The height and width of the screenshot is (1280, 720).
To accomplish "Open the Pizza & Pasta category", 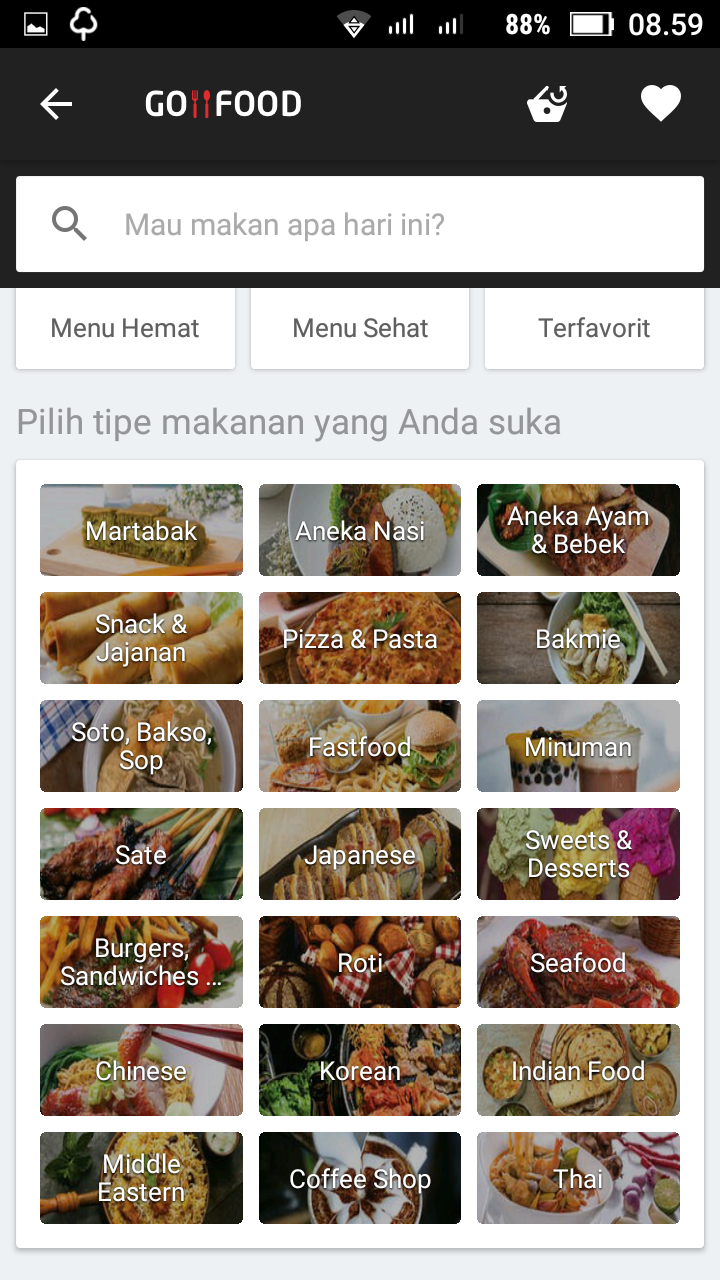I will pyautogui.click(x=360, y=638).
